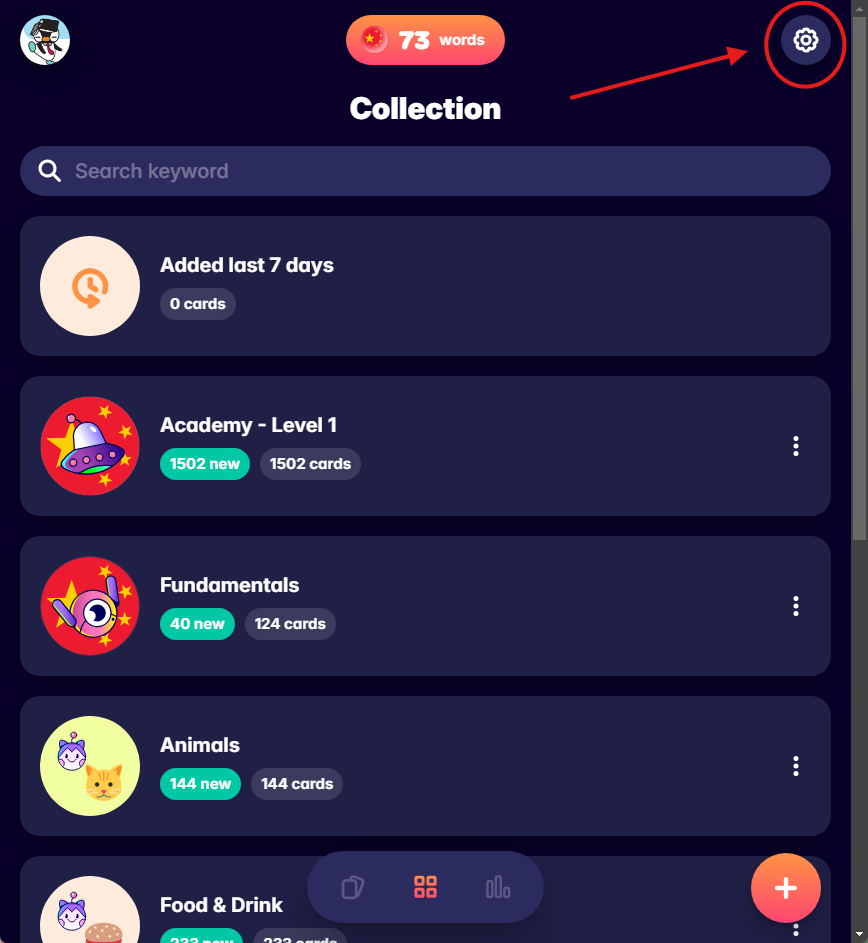Open the settings gear icon
Screen dimensions: 868x943
(805, 40)
